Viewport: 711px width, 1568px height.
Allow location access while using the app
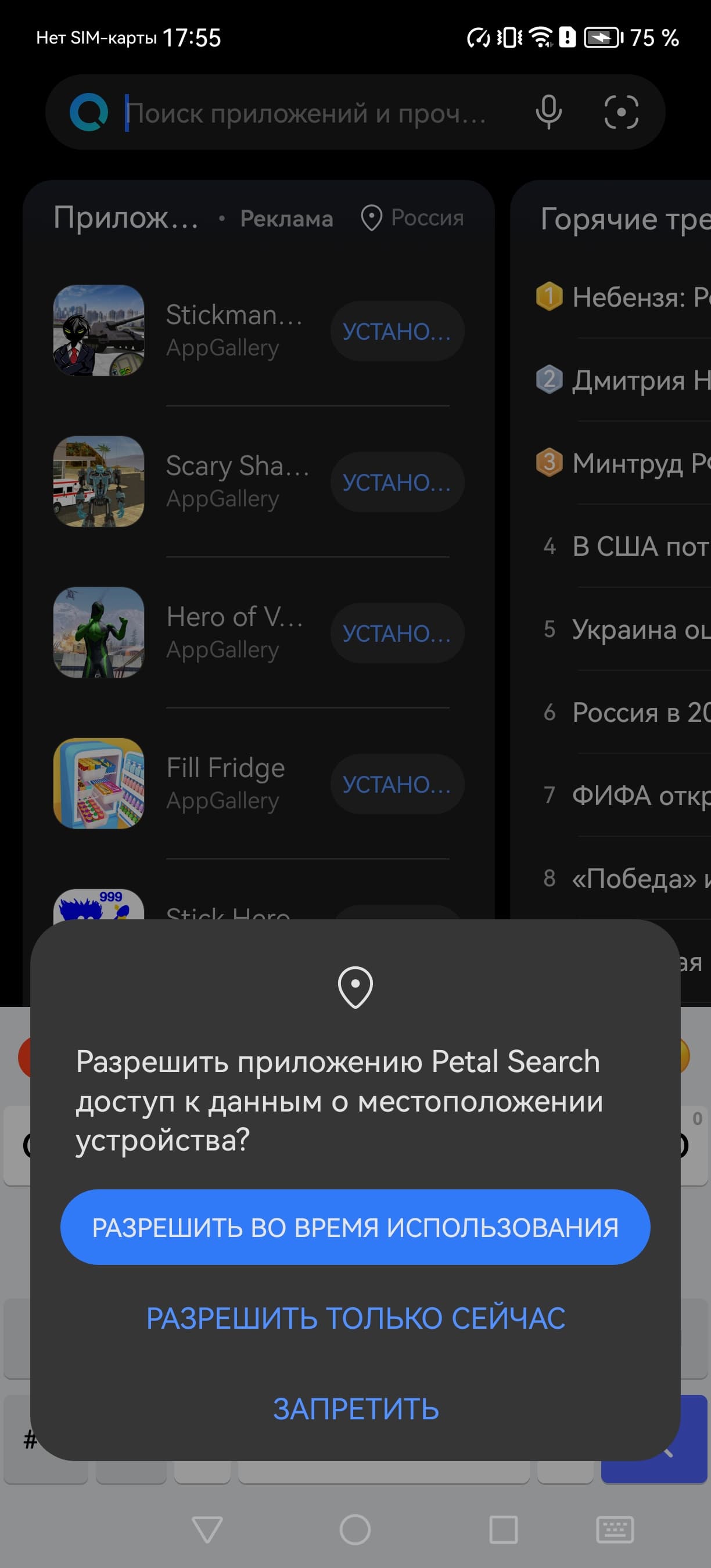(x=355, y=1227)
